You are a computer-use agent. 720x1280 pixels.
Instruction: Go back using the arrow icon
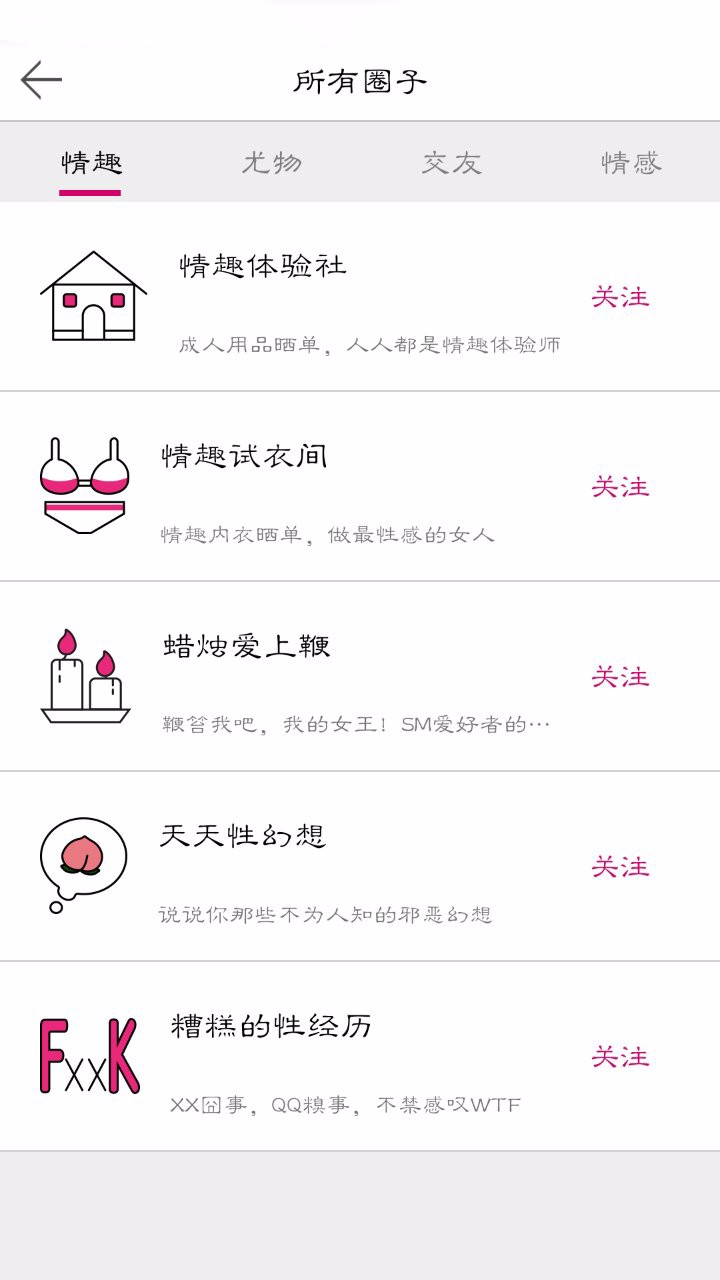(x=41, y=80)
